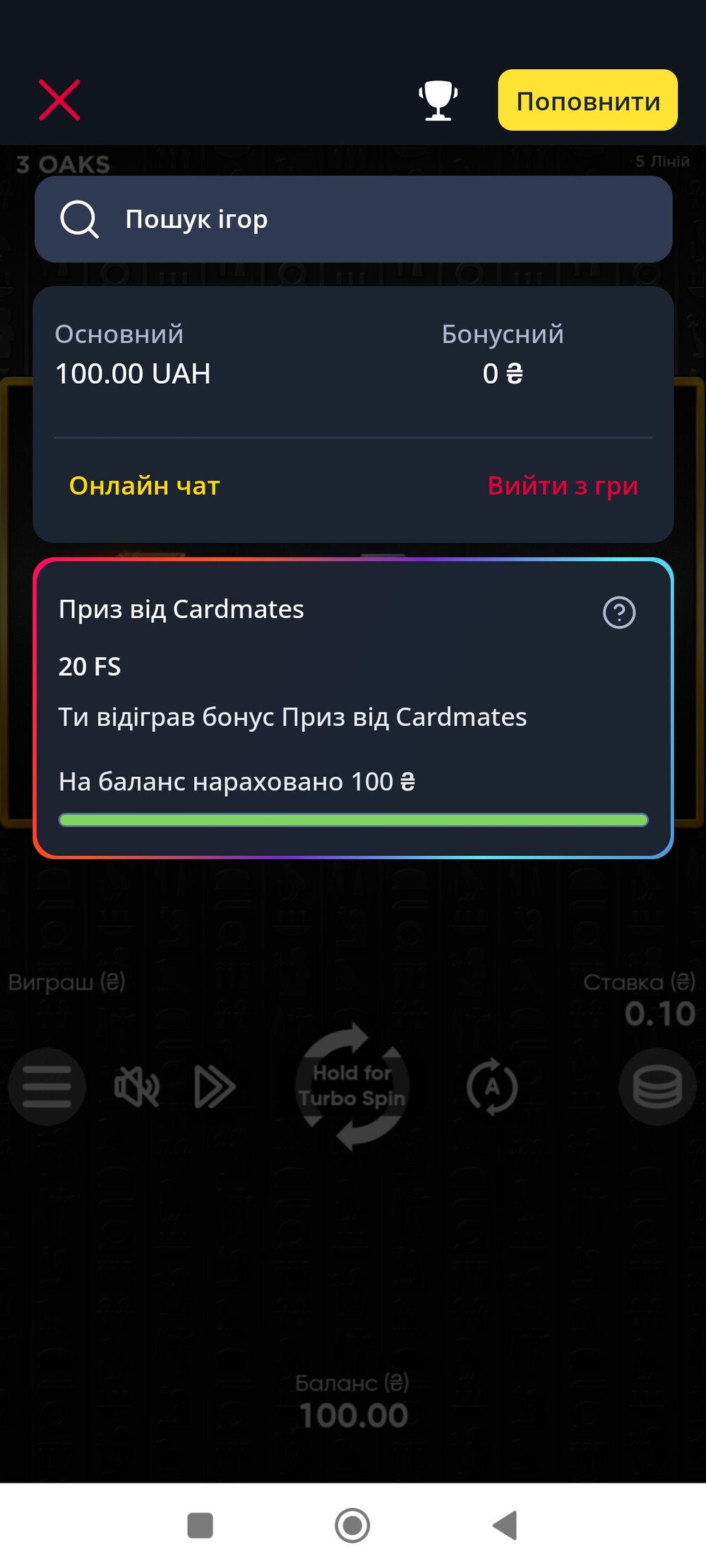Screen dimensions: 706x1568
Task: Select Вийти з гри to exit
Action: click(x=563, y=486)
